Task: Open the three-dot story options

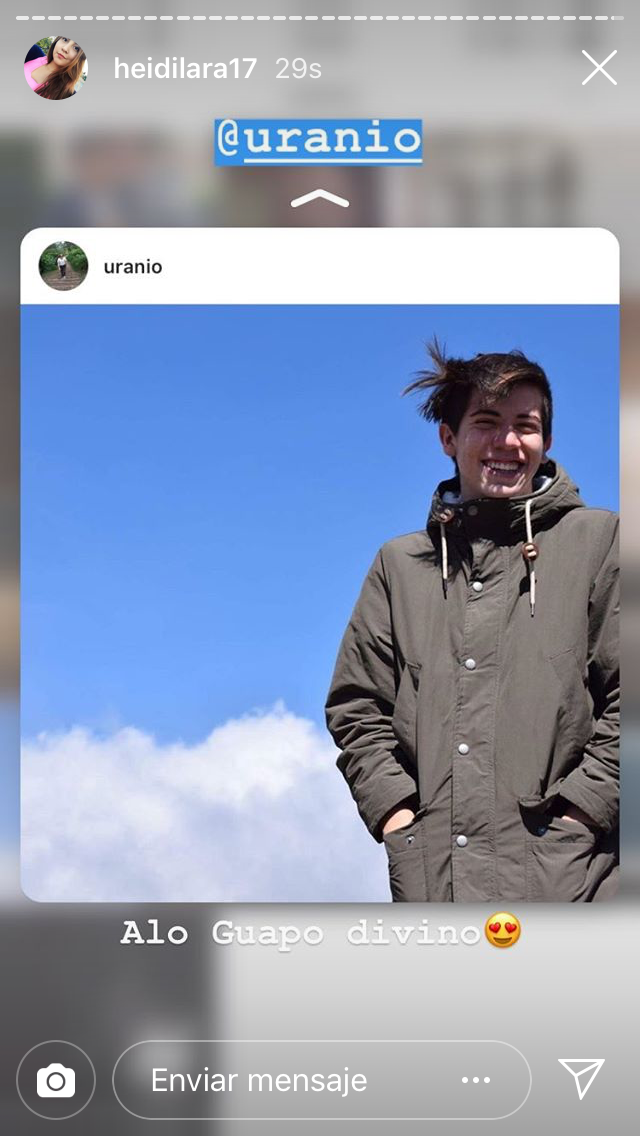Action: [476, 1080]
